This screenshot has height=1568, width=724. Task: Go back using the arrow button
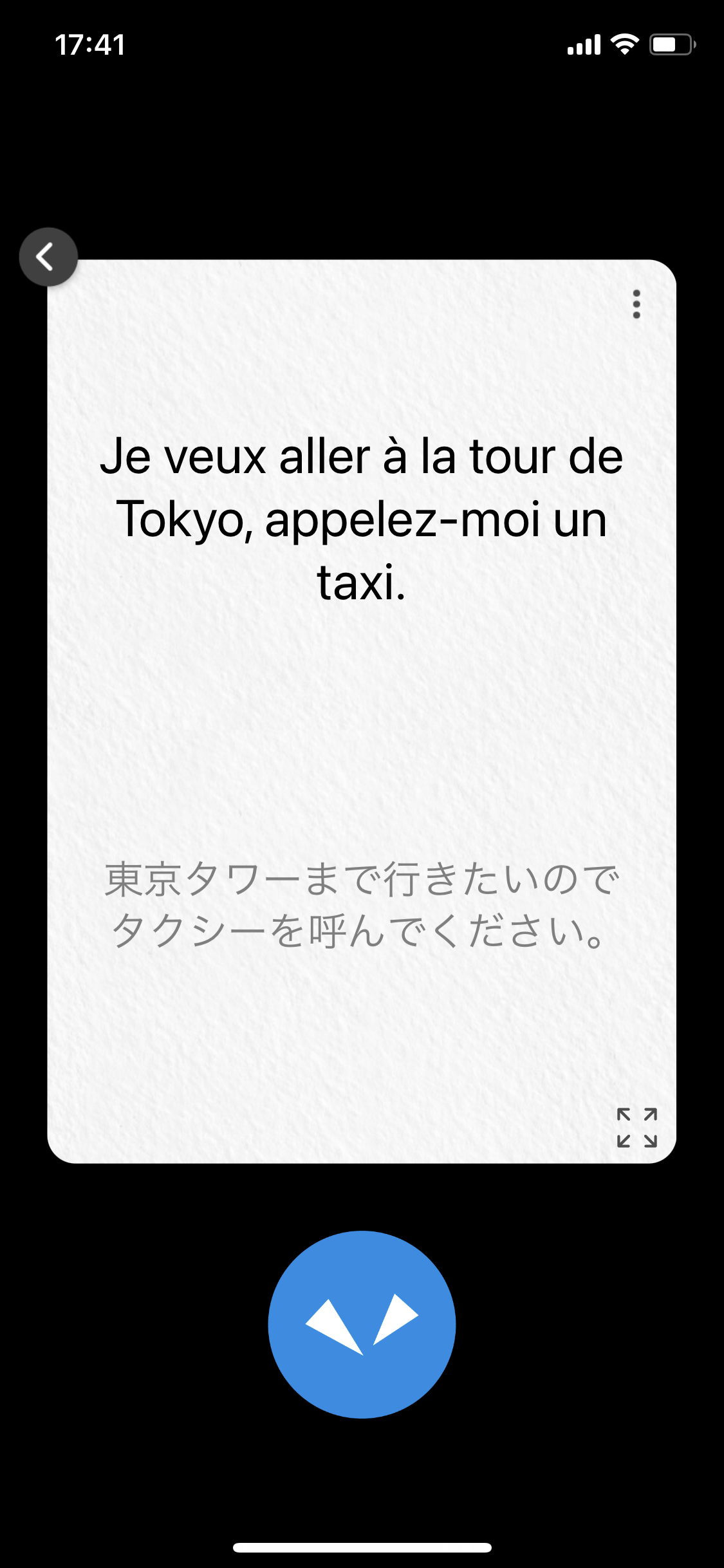(48, 257)
